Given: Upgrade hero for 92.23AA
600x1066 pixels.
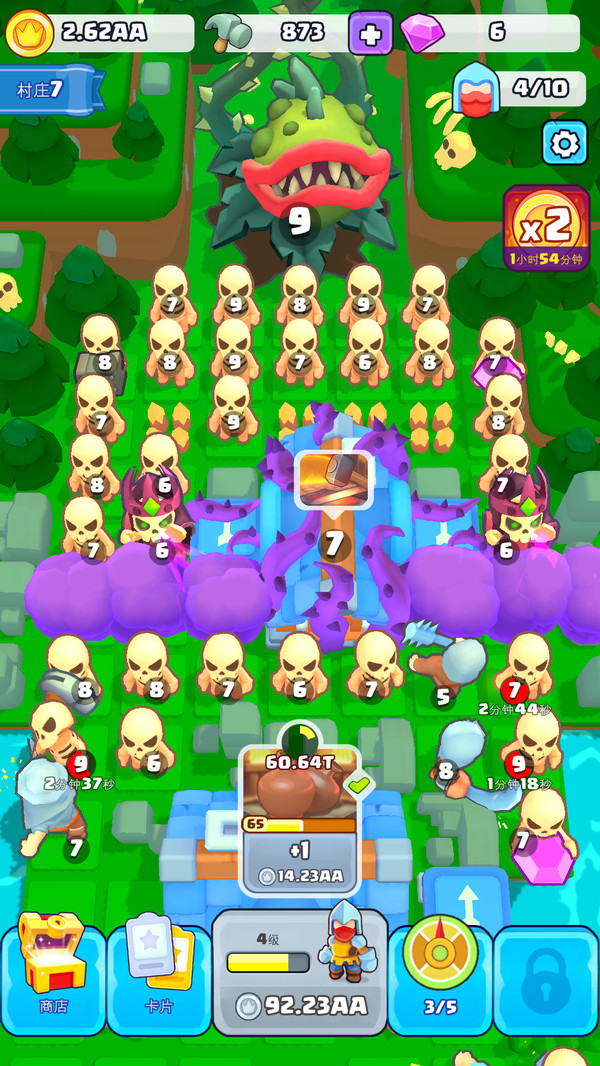Looking at the screenshot, I should point(300,971).
